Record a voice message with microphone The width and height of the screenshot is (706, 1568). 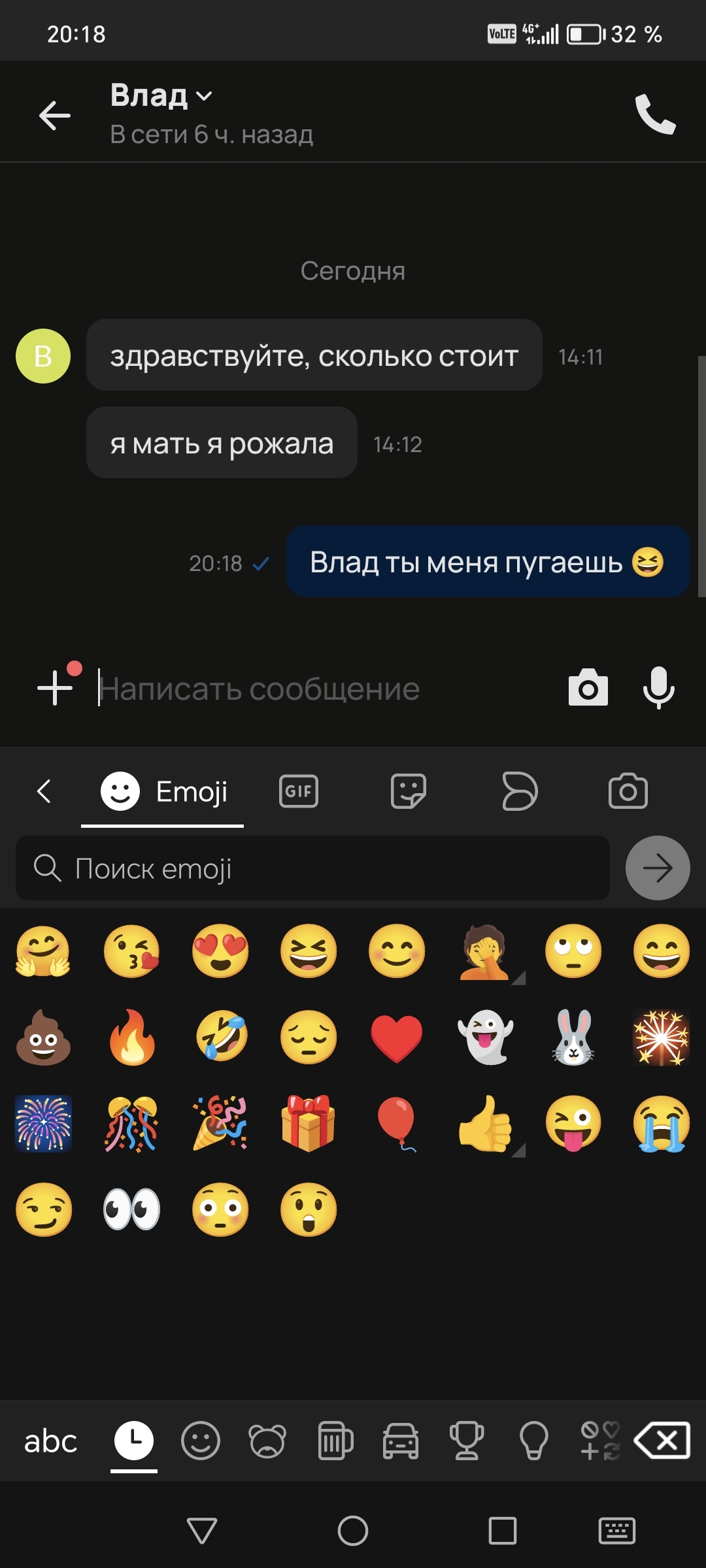(x=658, y=688)
